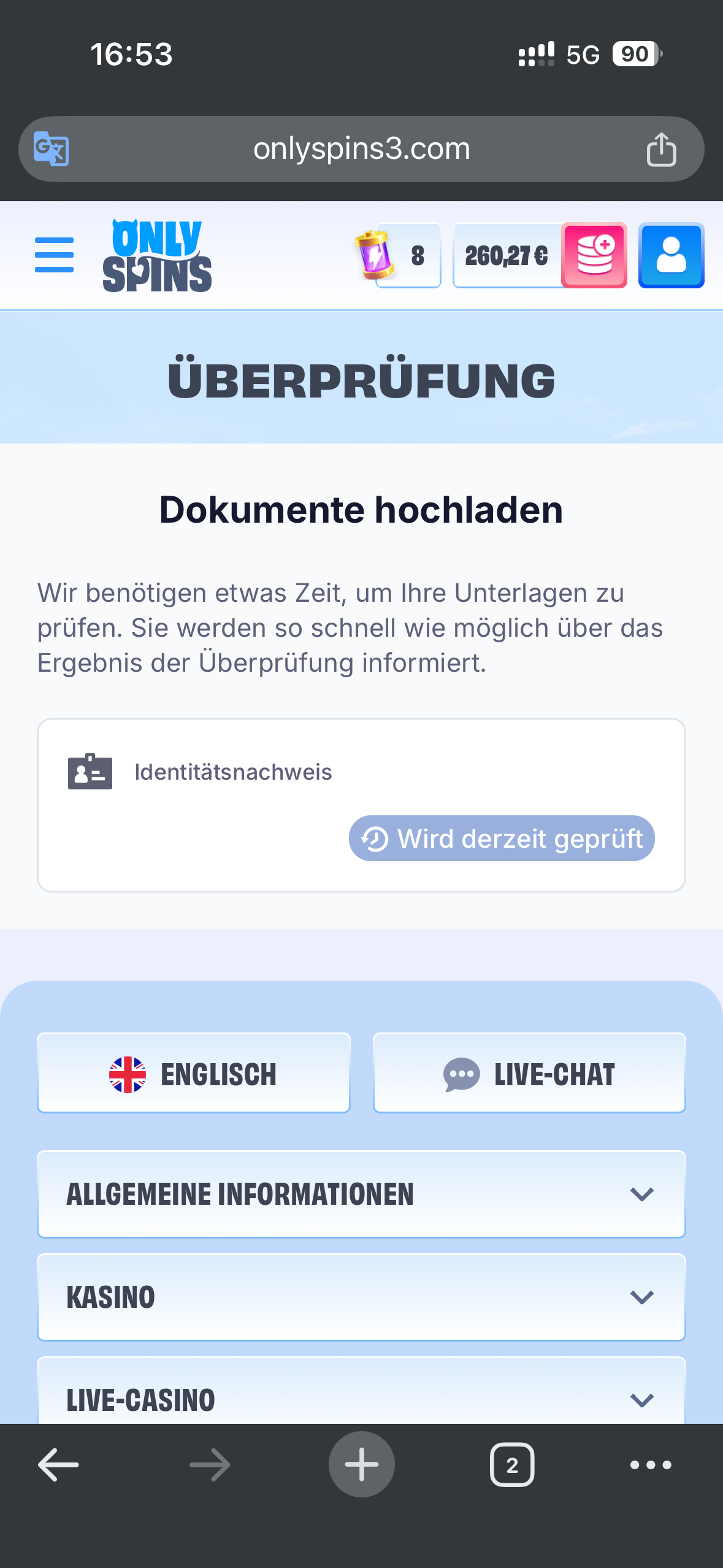
Task: Expand the Kasino section
Action: (x=361, y=1297)
